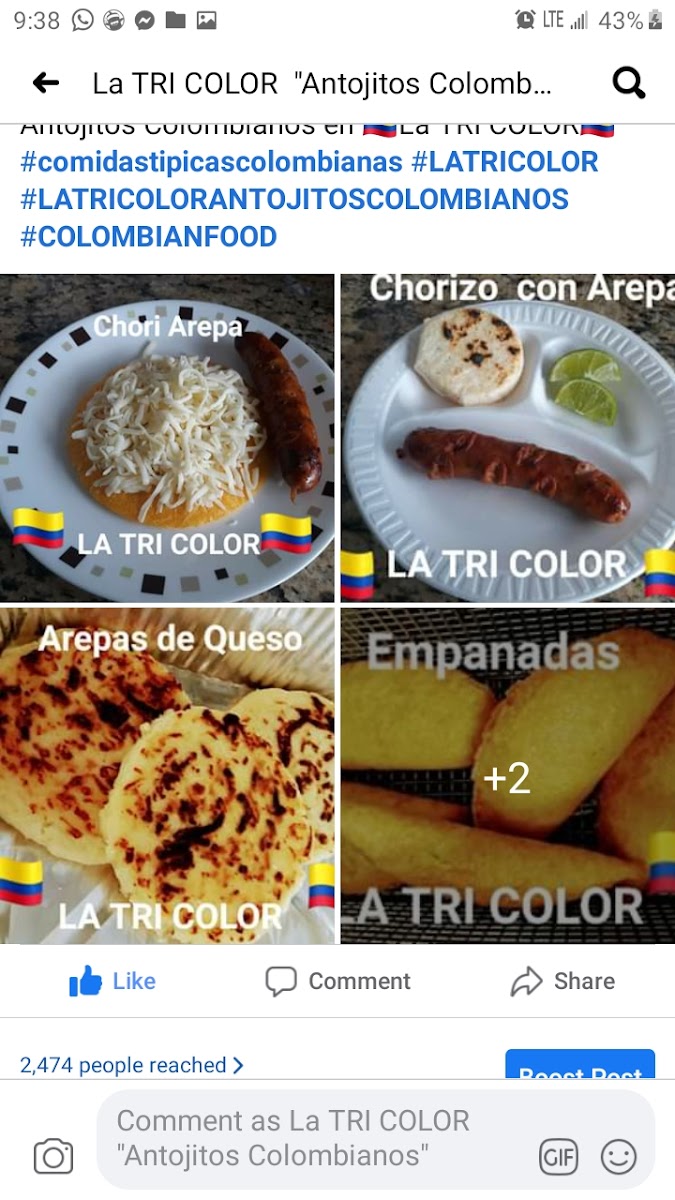Attach a photo with the camera icon
The height and width of the screenshot is (1200, 675).
[53, 1157]
